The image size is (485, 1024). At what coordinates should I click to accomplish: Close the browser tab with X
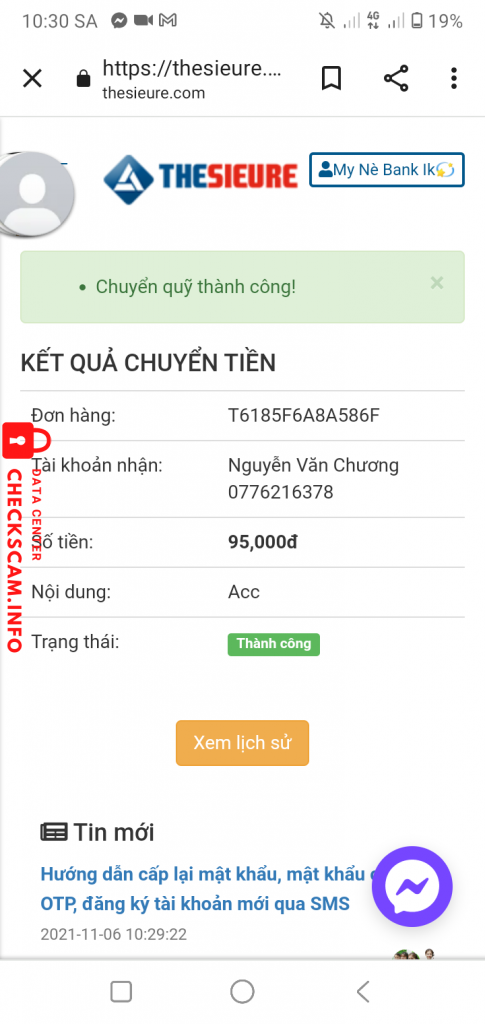click(x=32, y=79)
